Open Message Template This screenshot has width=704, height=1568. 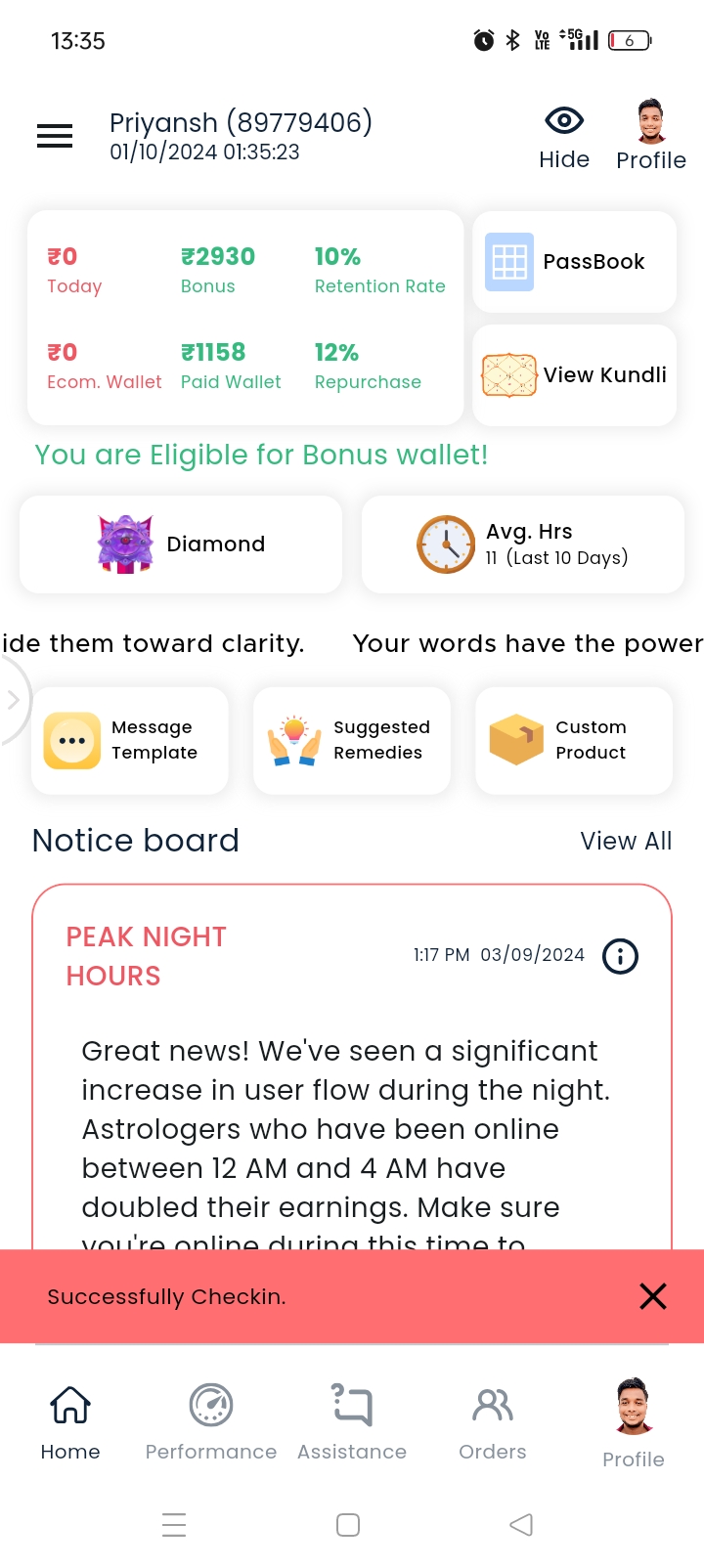click(130, 740)
